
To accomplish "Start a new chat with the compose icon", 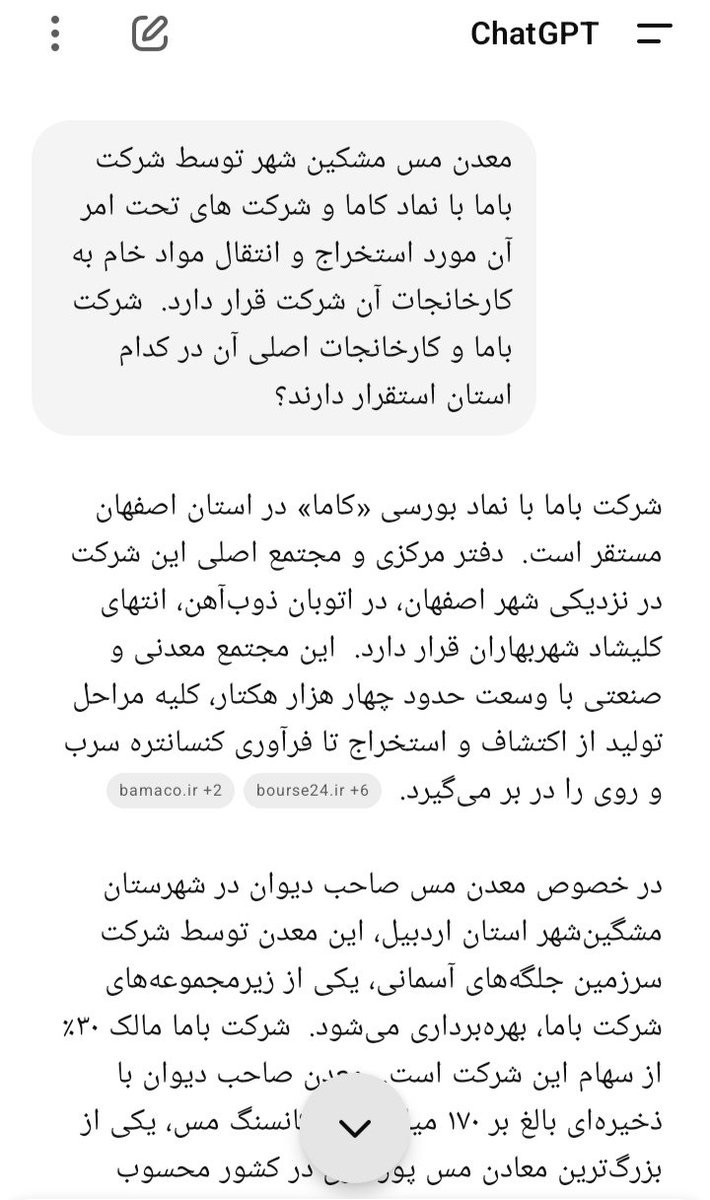I will pyautogui.click(x=150, y=33).
